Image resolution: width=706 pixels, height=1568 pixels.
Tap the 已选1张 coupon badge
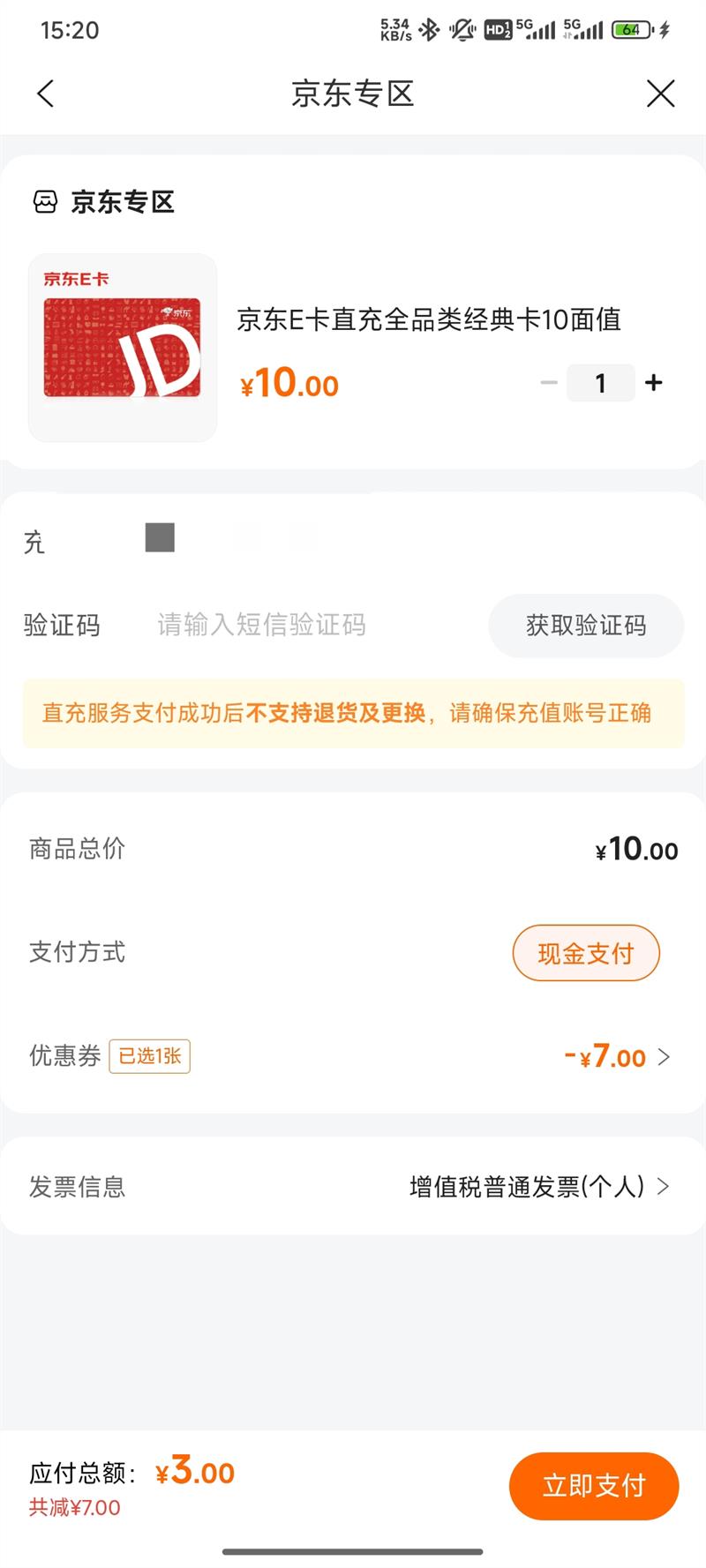(x=148, y=1056)
